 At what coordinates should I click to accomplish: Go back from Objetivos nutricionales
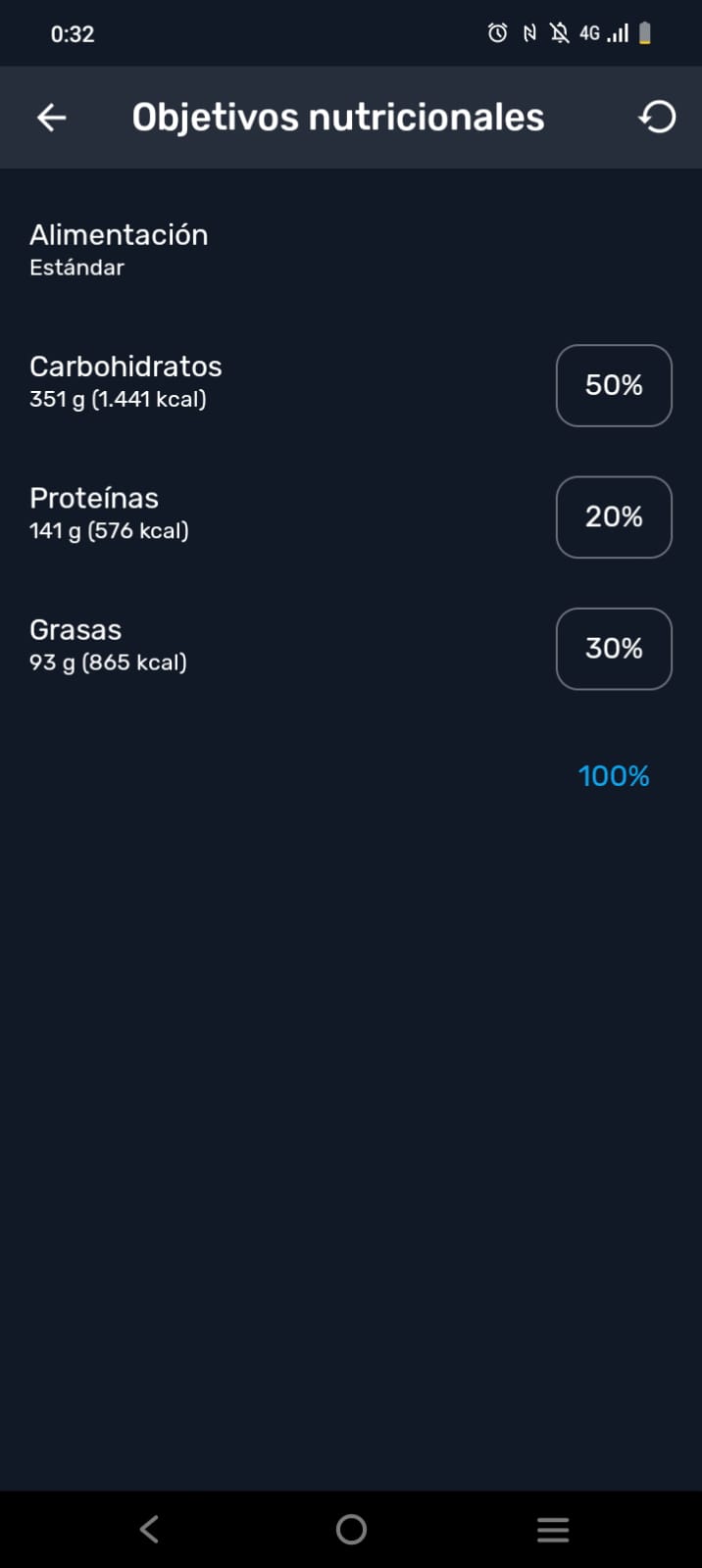(51, 118)
